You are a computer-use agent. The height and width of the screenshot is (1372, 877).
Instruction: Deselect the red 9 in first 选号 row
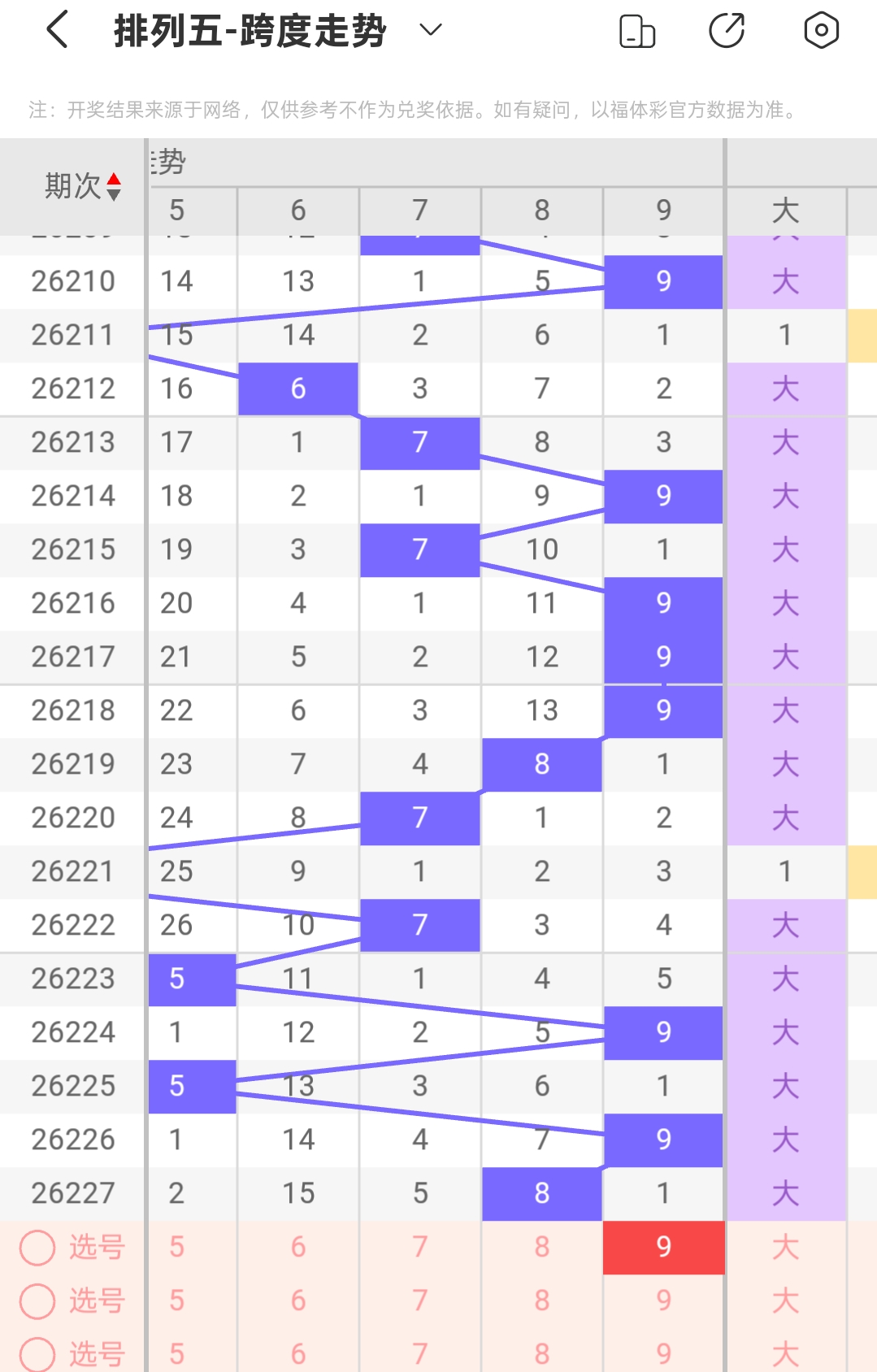point(664,1248)
